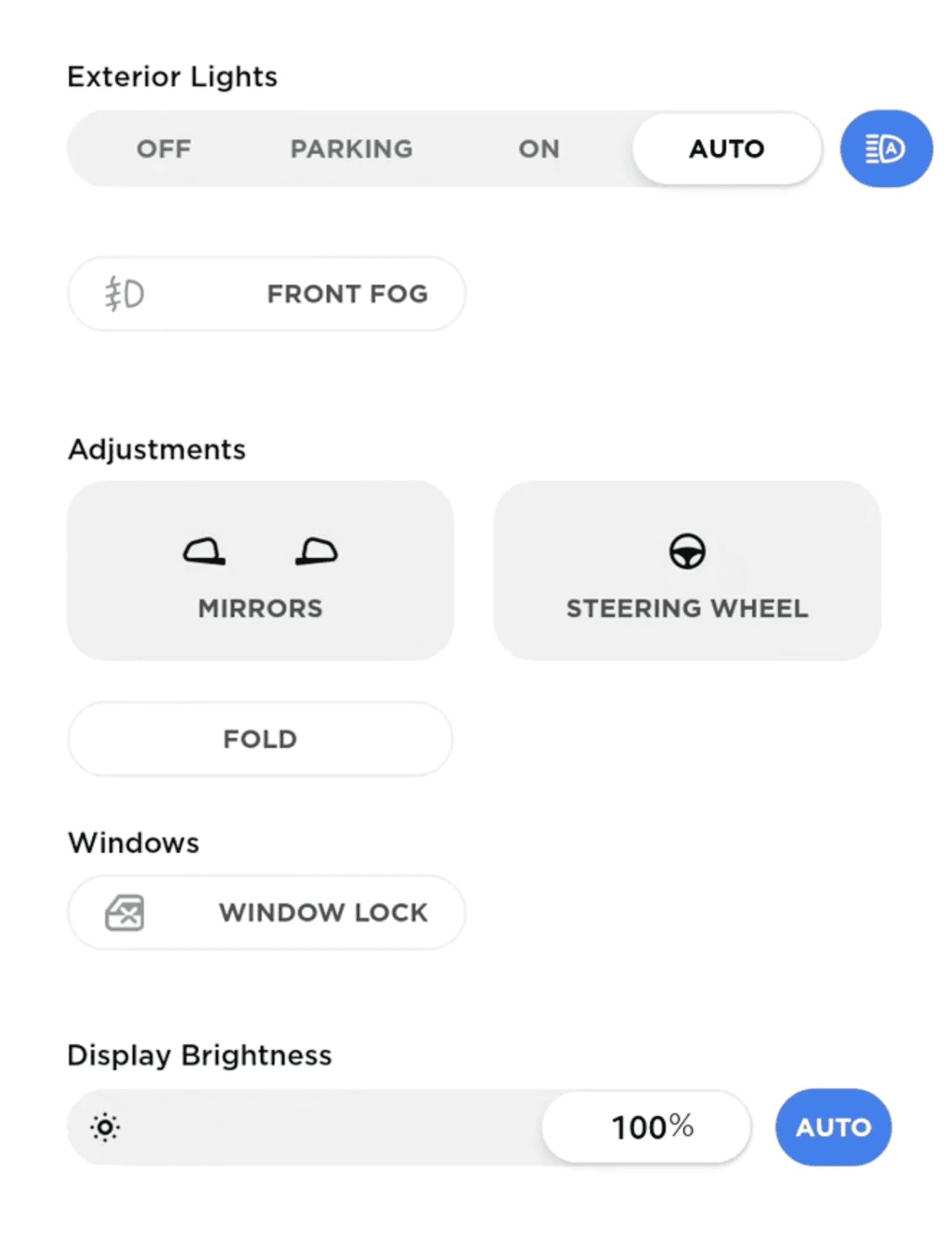Screen dimensions: 952x1247
Task: Switch exterior lights to ON
Action: click(x=539, y=149)
